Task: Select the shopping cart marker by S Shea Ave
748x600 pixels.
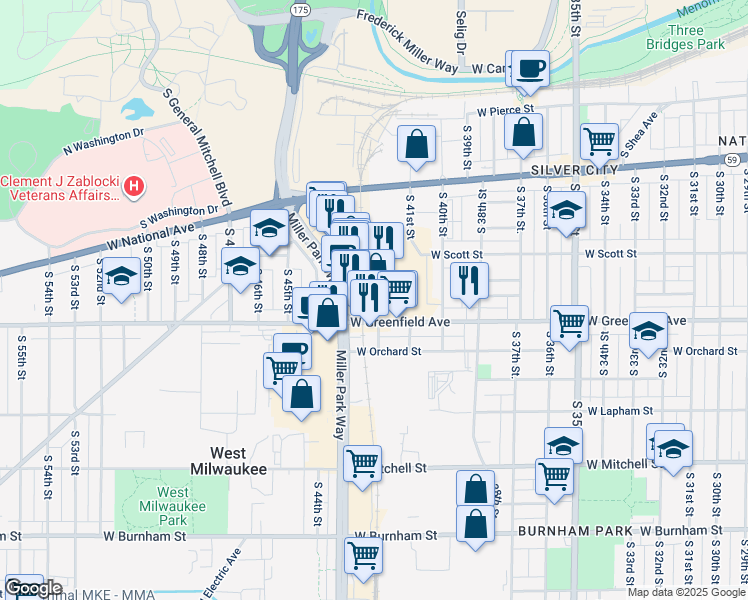Action: click(x=600, y=142)
